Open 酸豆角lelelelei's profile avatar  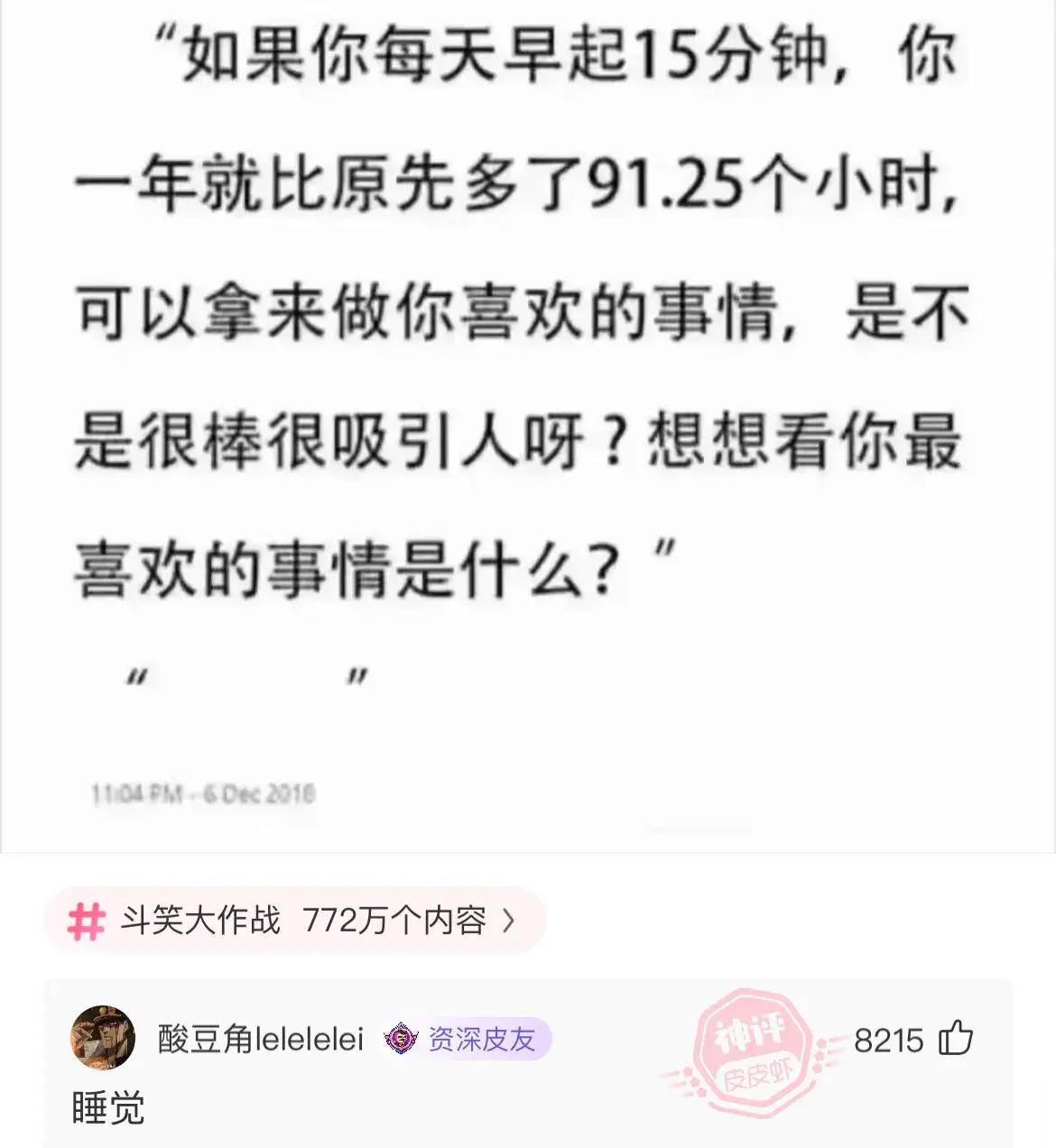point(103,1038)
